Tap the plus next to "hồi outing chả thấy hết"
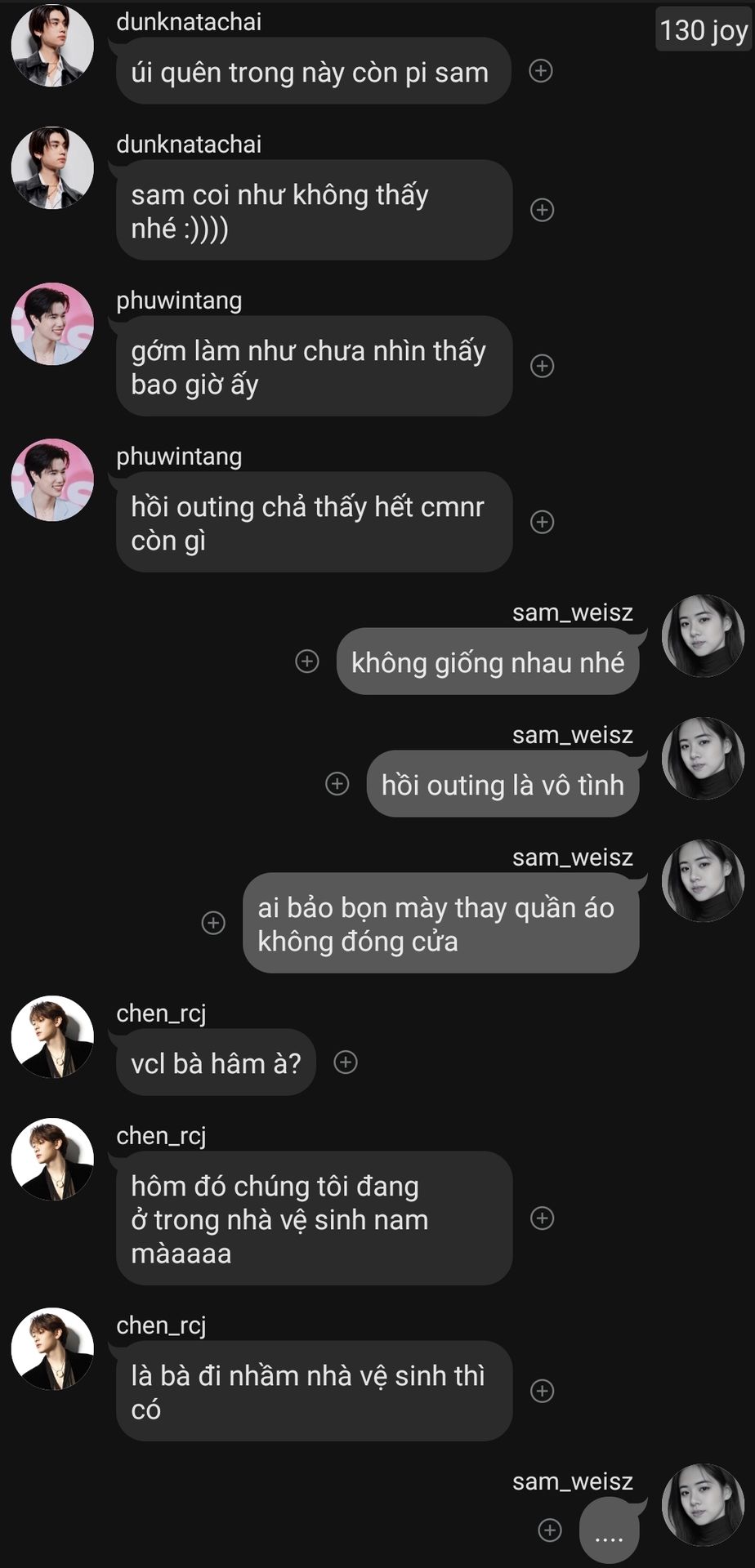Viewport: 755px width, 1568px height. (542, 522)
